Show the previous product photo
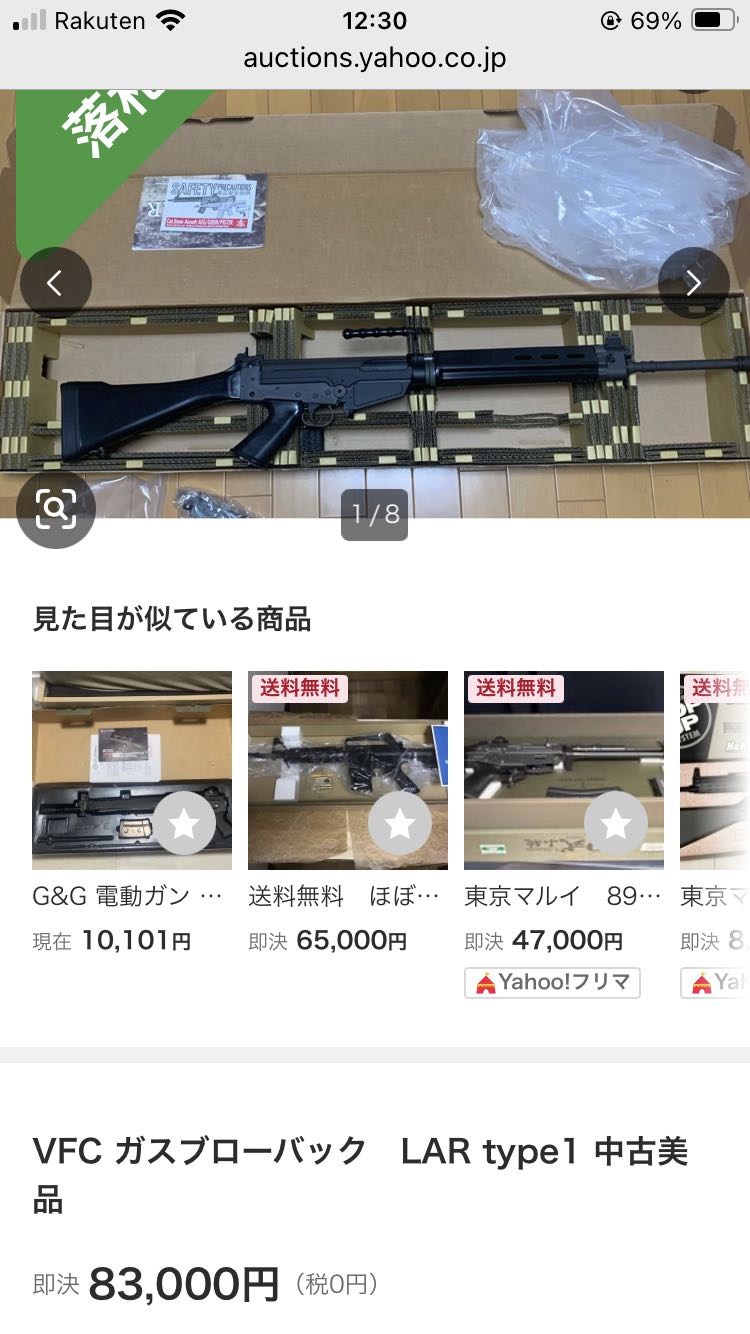Screen dimensions: 750x1334 pos(56,283)
